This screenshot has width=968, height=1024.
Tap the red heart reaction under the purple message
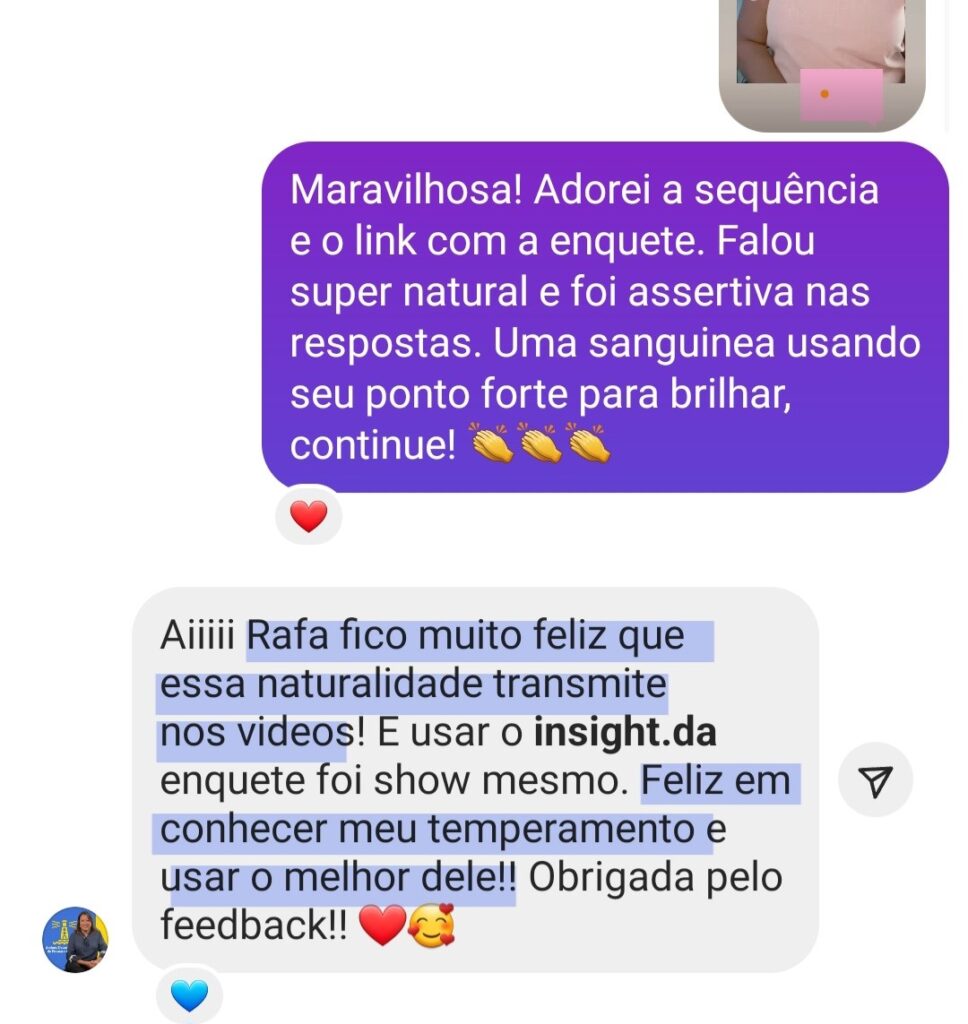(308, 517)
